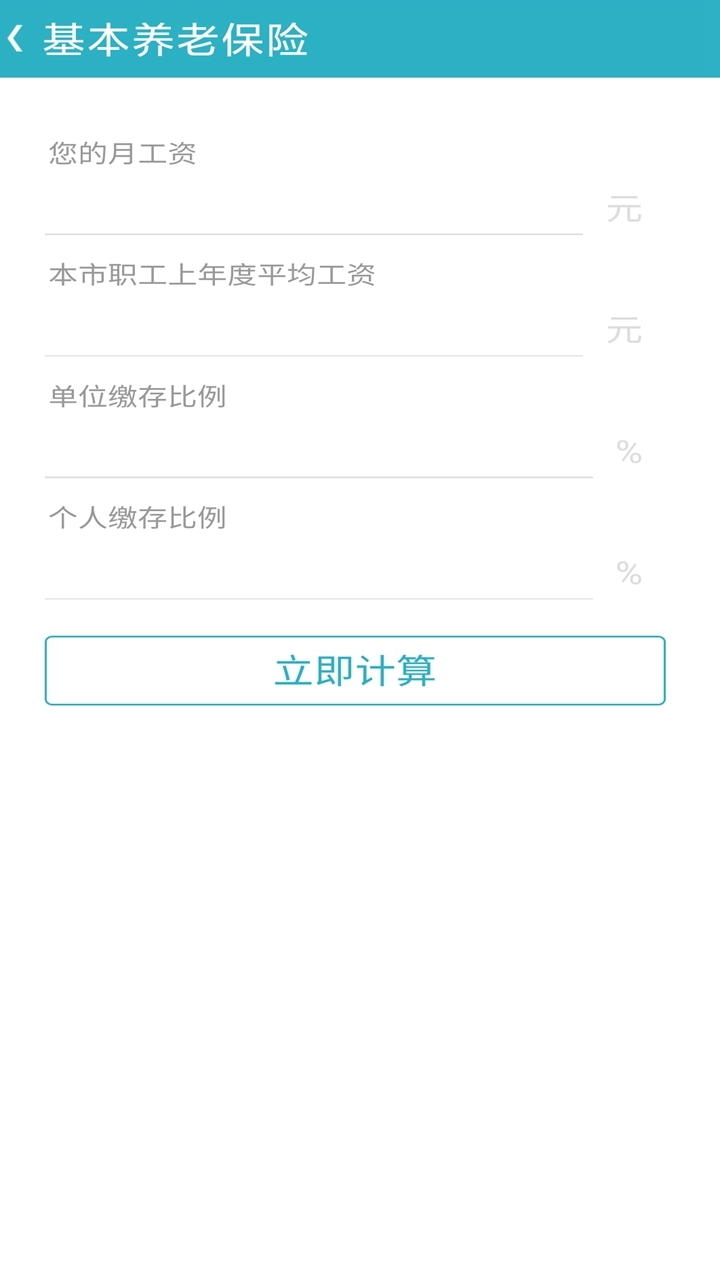720x1280 pixels.
Task: Click the % symbol beside 单位缴存比例
Action: click(x=628, y=451)
